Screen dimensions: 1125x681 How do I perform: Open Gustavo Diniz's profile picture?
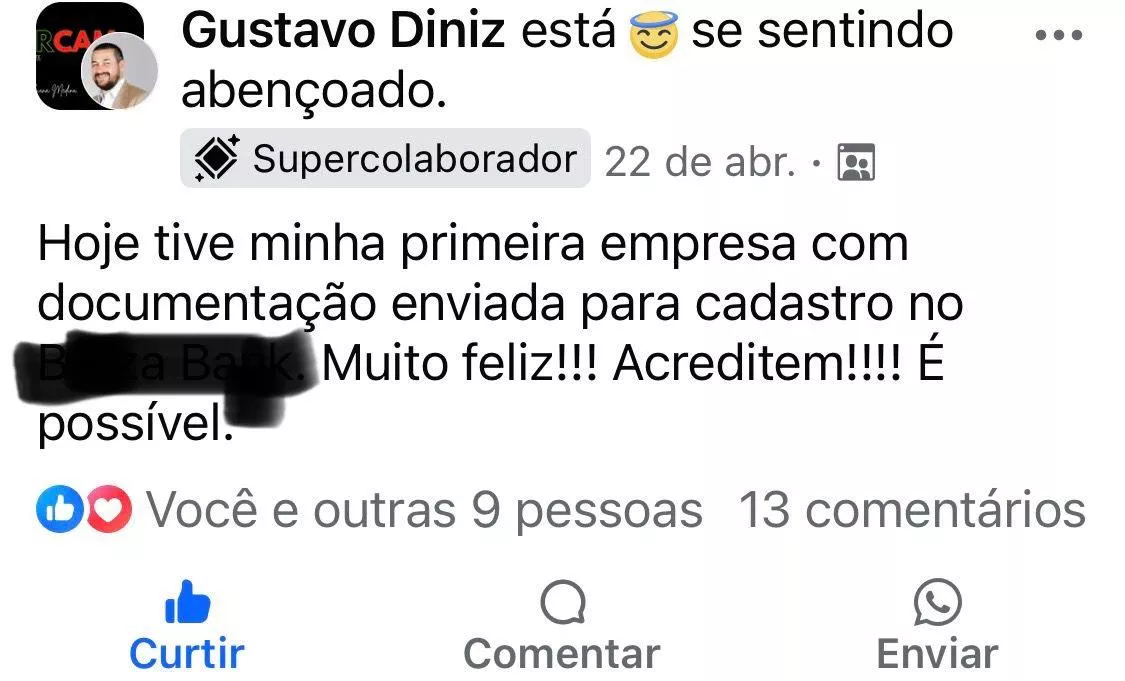pyautogui.click(x=118, y=71)
